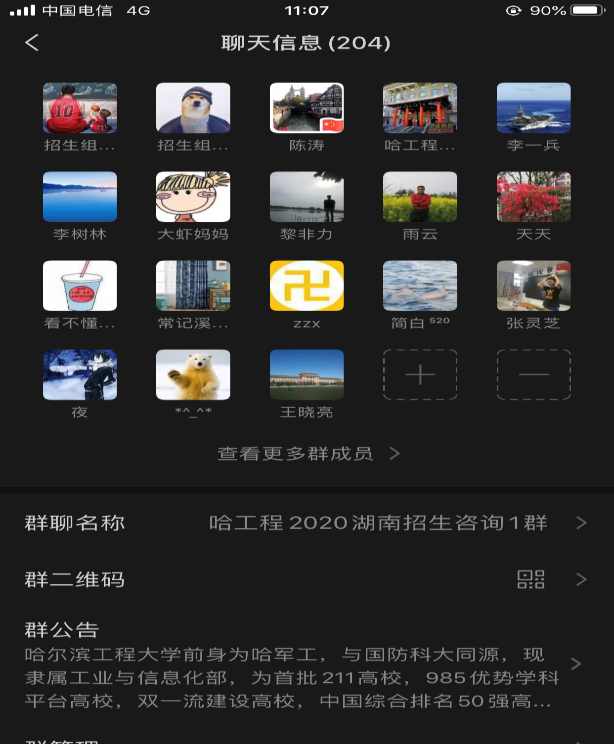The width and height of the screenshot is (614, 744).
Task: Select member 大虾妈妈
Action: tap(193, 197)
